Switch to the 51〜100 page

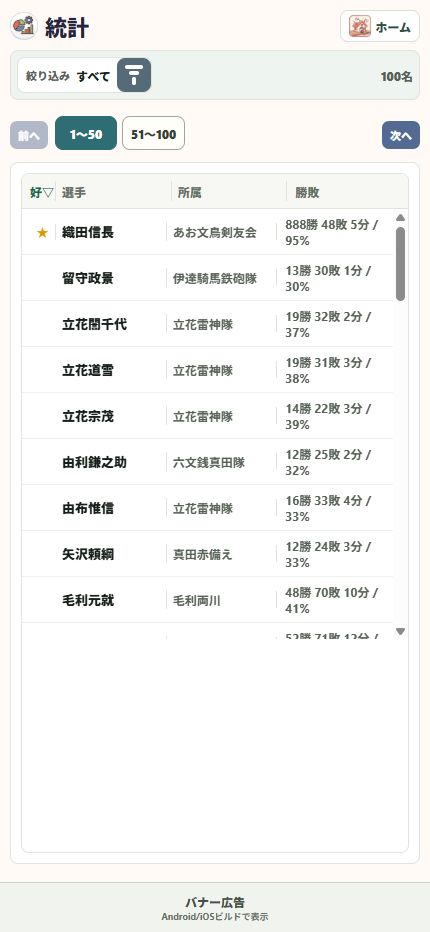[x=153, y=133]
